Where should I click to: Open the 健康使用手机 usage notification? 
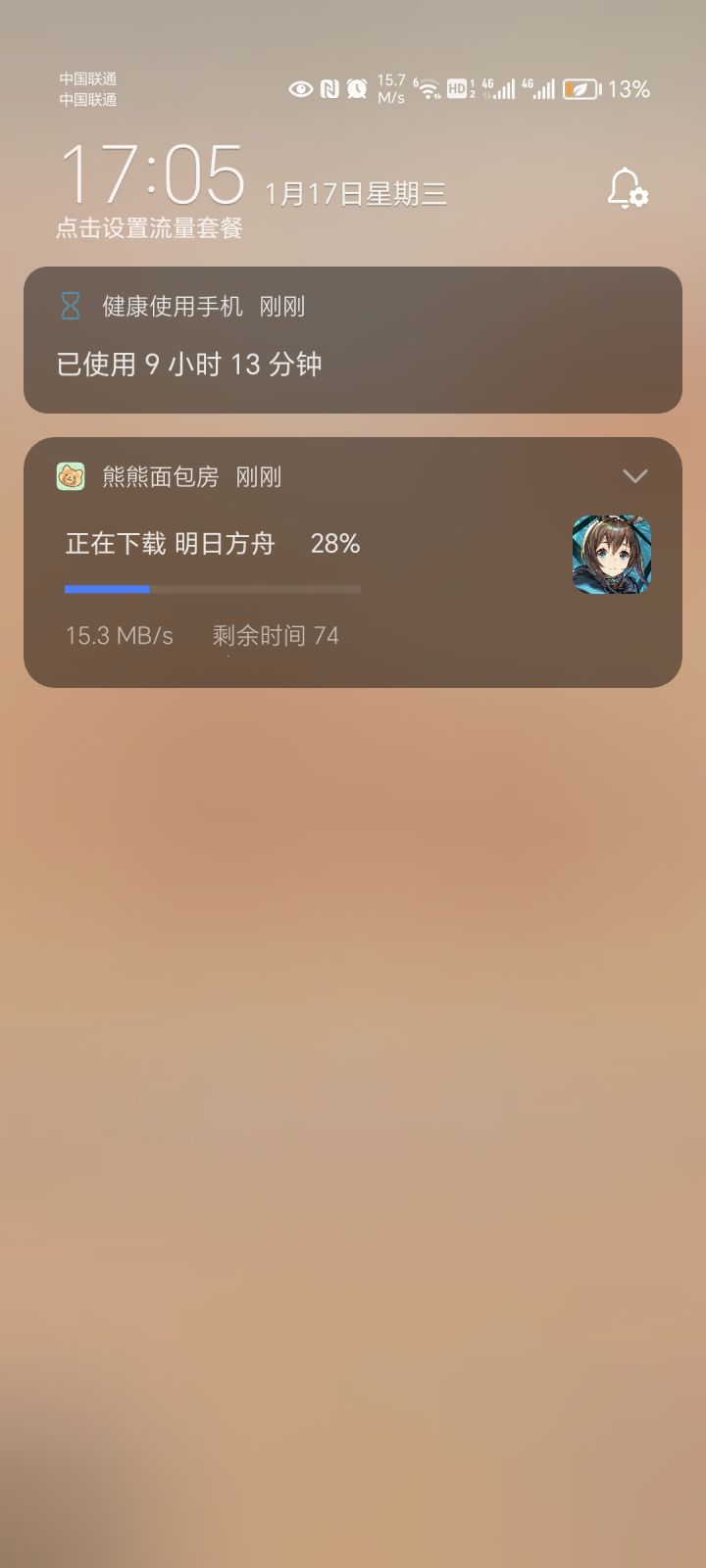(x=353, y=340)
